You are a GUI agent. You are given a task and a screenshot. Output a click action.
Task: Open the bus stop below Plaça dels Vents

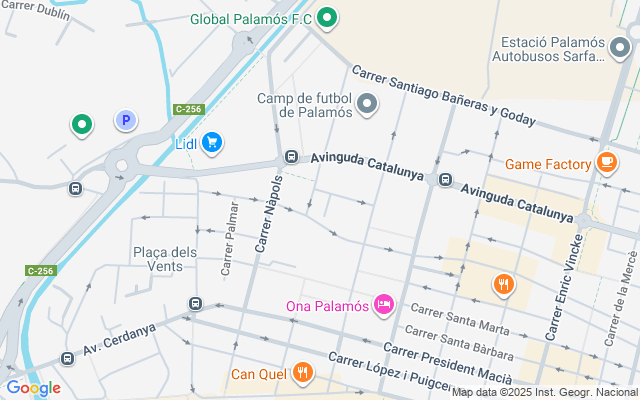[194, 303]
